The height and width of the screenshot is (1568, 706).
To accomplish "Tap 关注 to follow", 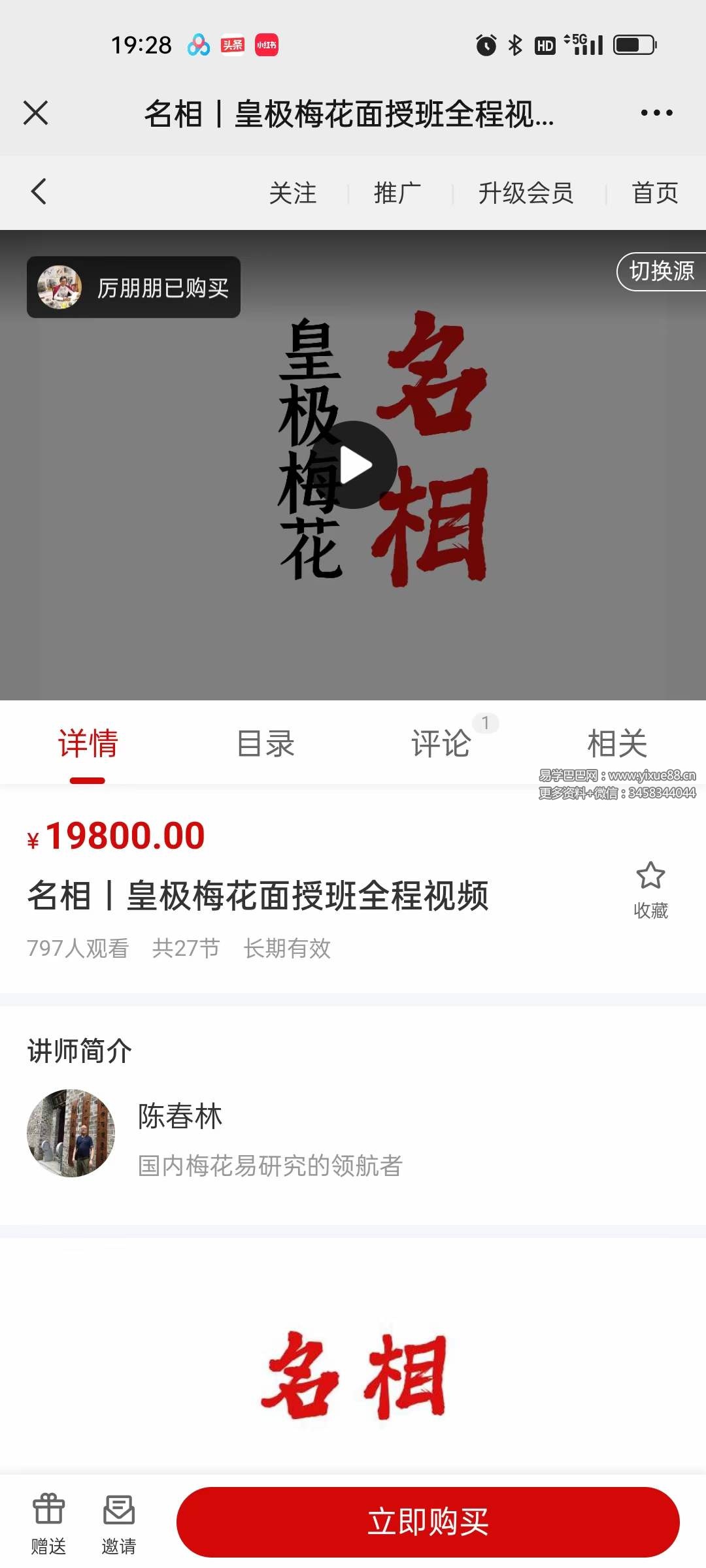I will (295, 193).
